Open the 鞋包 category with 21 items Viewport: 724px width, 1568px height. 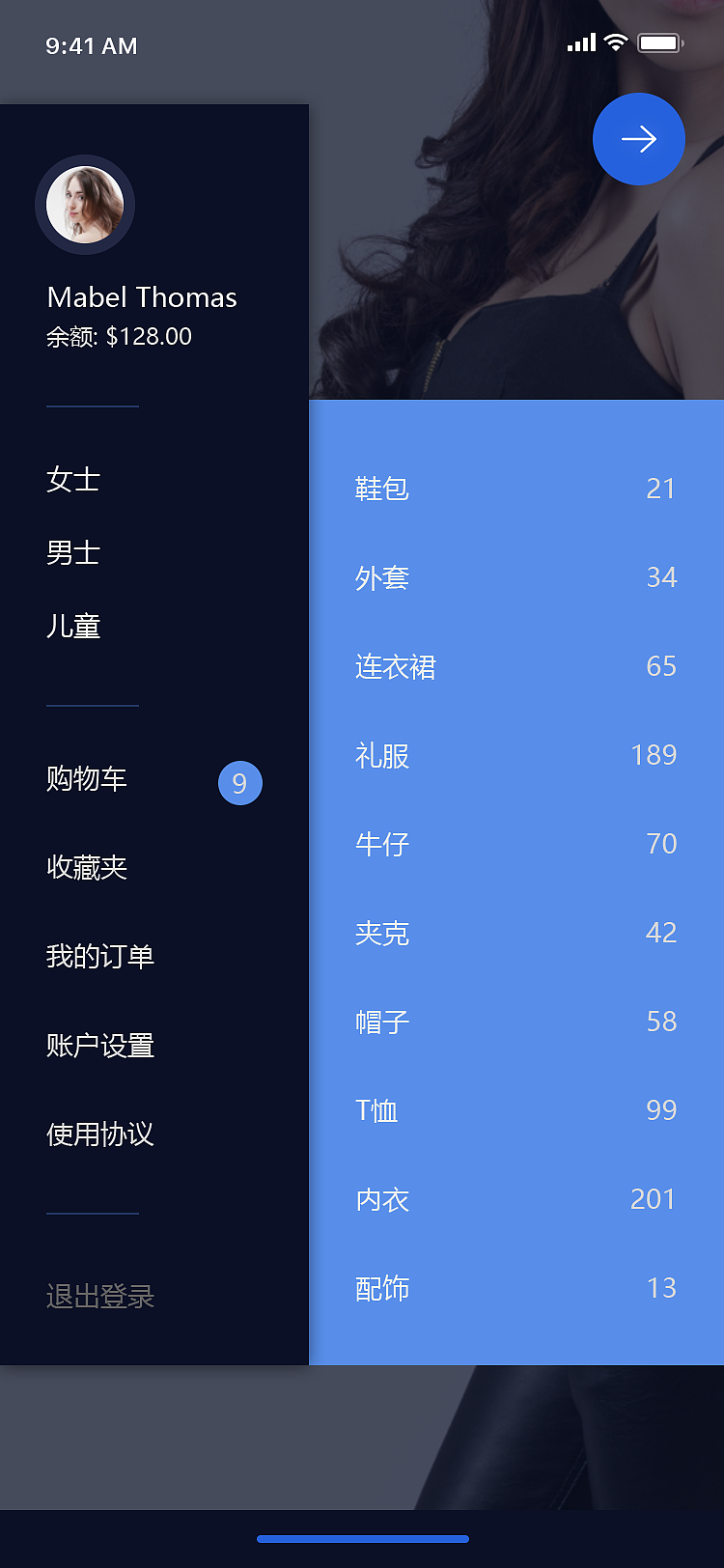[382, 490]
